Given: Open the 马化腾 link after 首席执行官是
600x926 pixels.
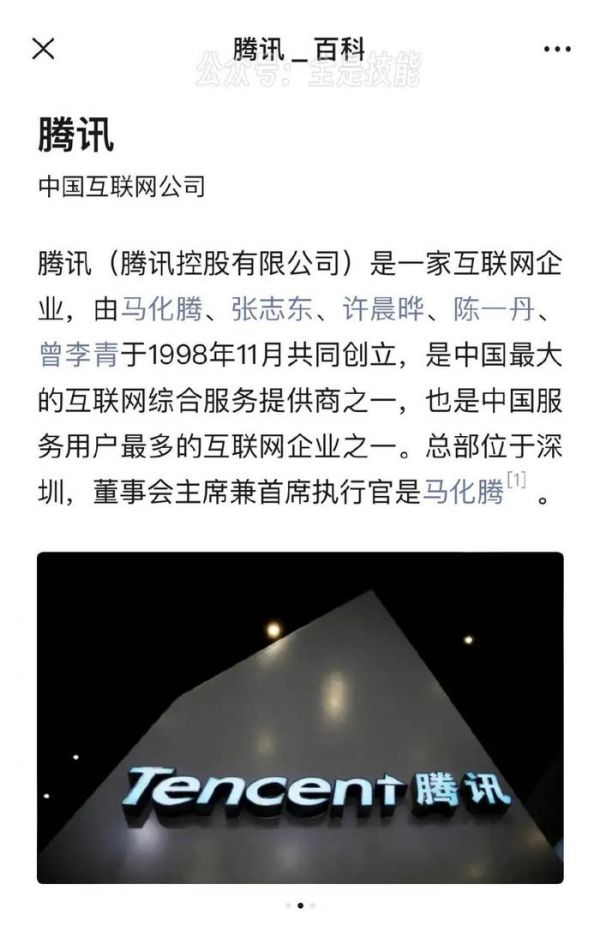Looking at the screenshot, I should click(463, 491).
